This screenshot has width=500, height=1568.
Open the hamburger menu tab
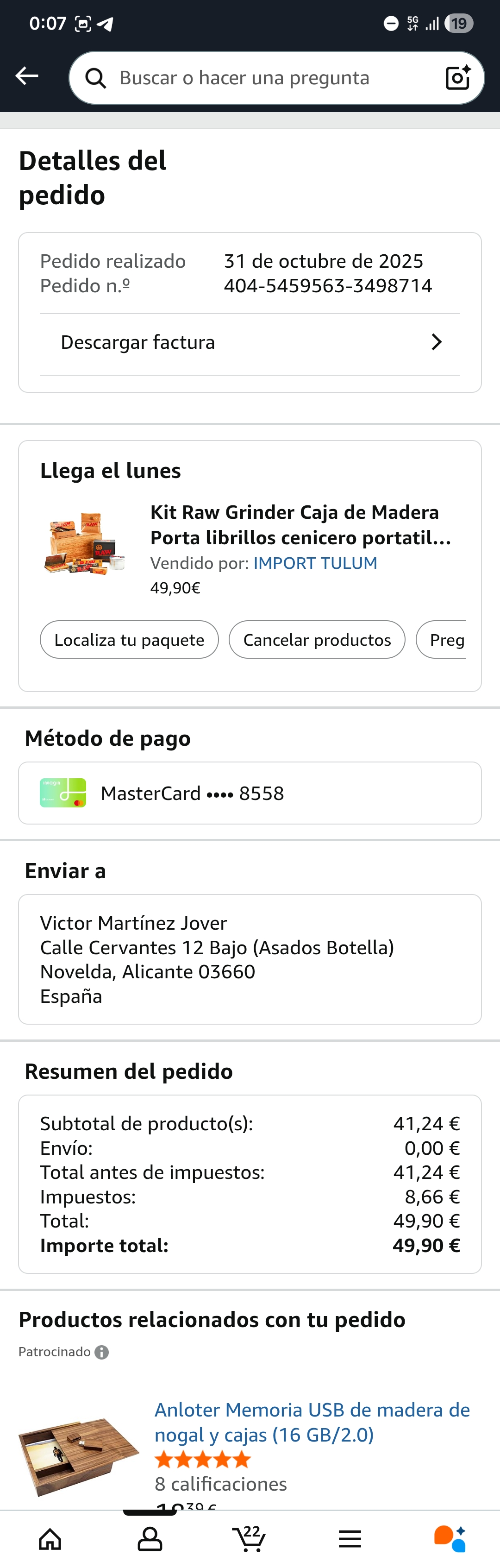click(350, 1538)
